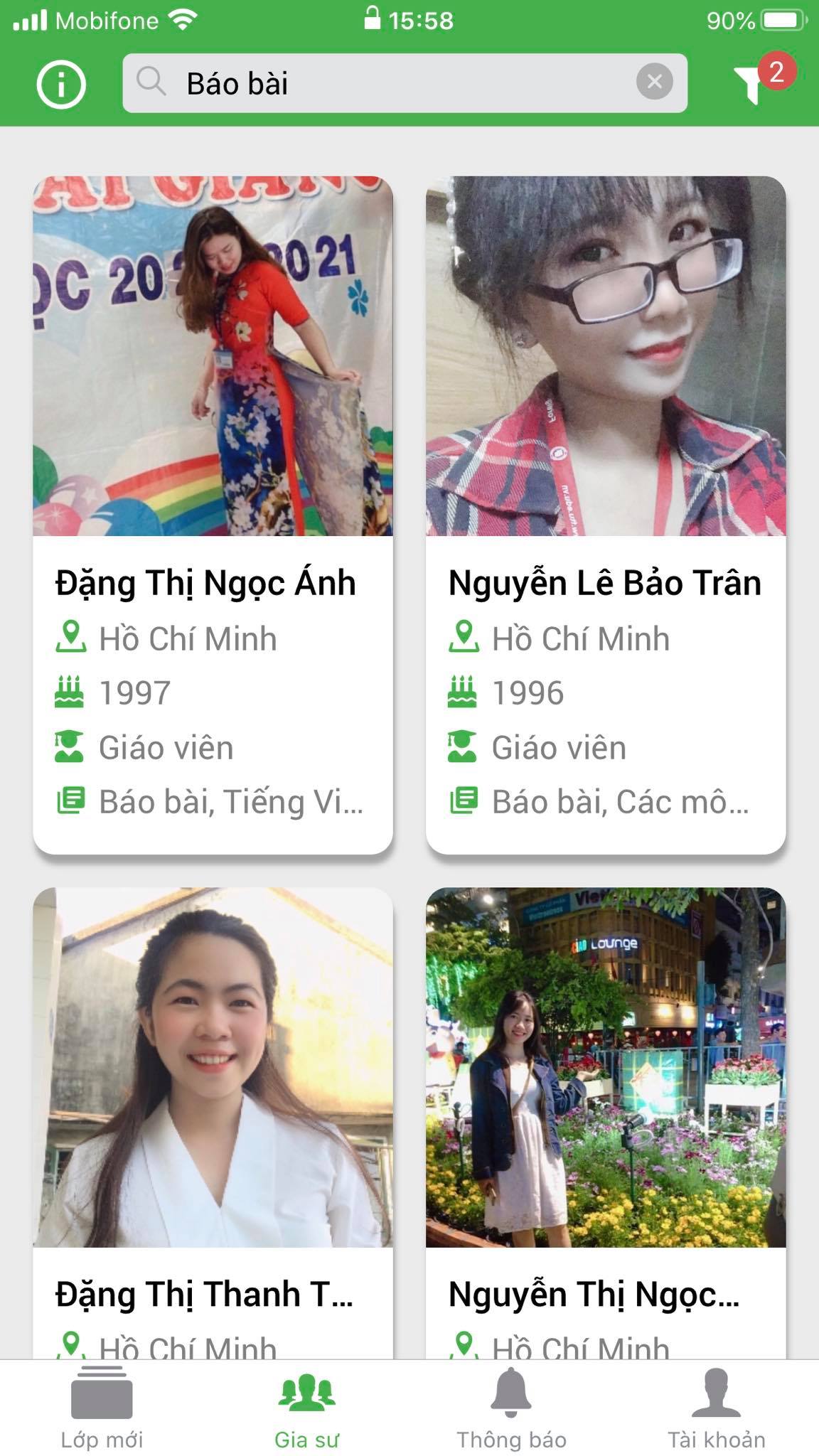Open the Nguyễn Thị Ngọc... tutor card

tap(606, 1123)
